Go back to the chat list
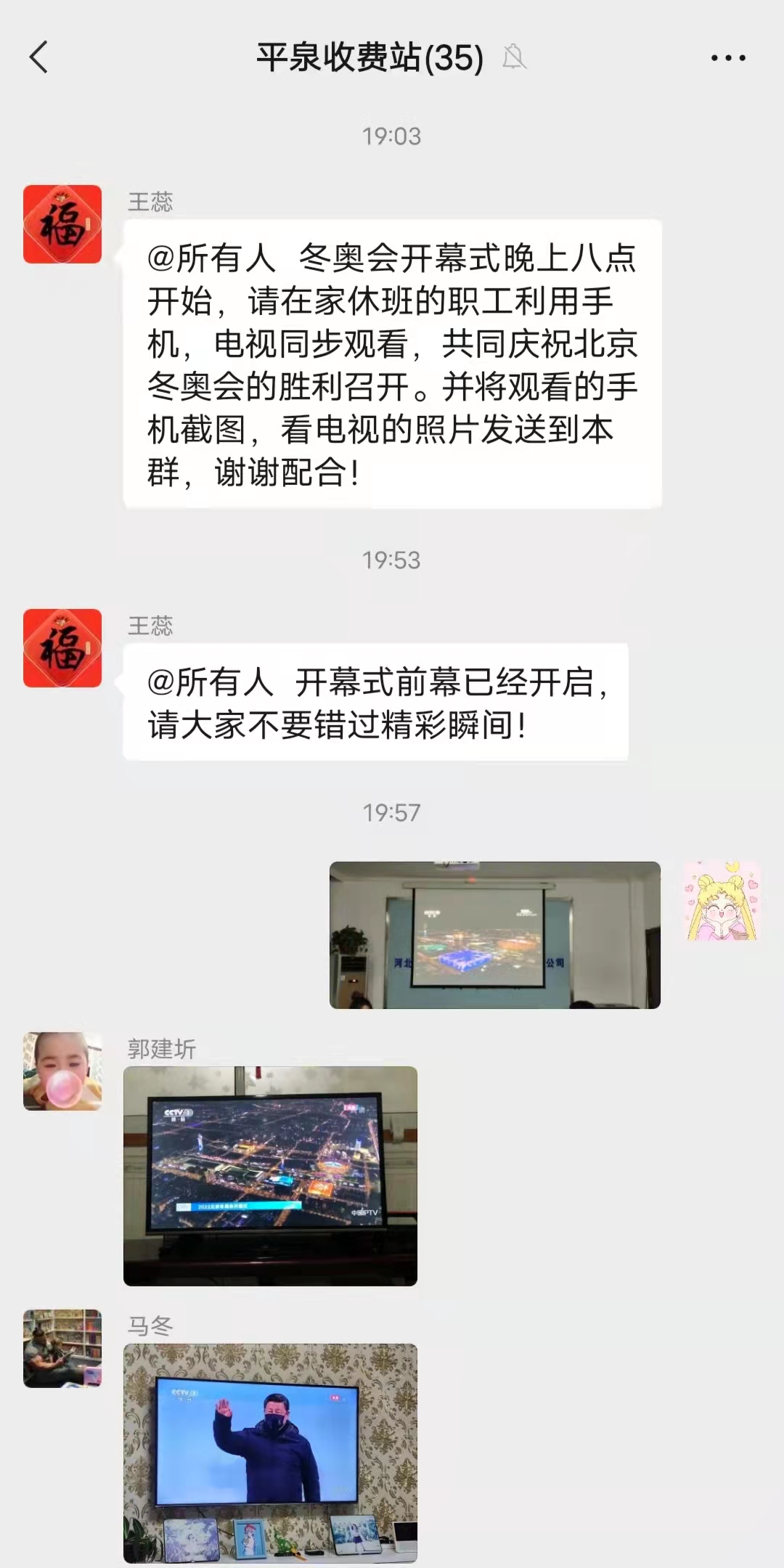784x1568 pixels. 38,57
